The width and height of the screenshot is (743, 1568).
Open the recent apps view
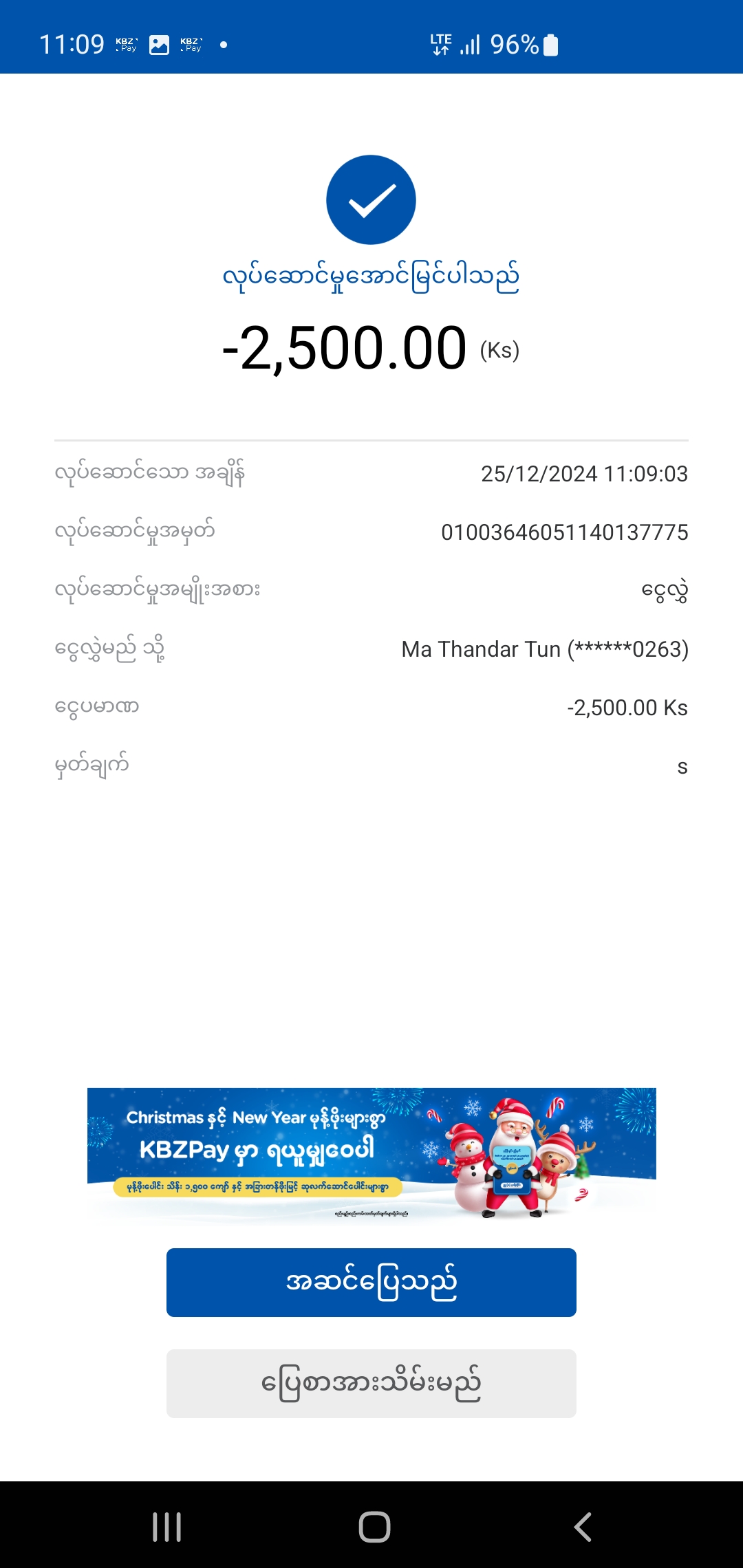[x=166, y=1527]
